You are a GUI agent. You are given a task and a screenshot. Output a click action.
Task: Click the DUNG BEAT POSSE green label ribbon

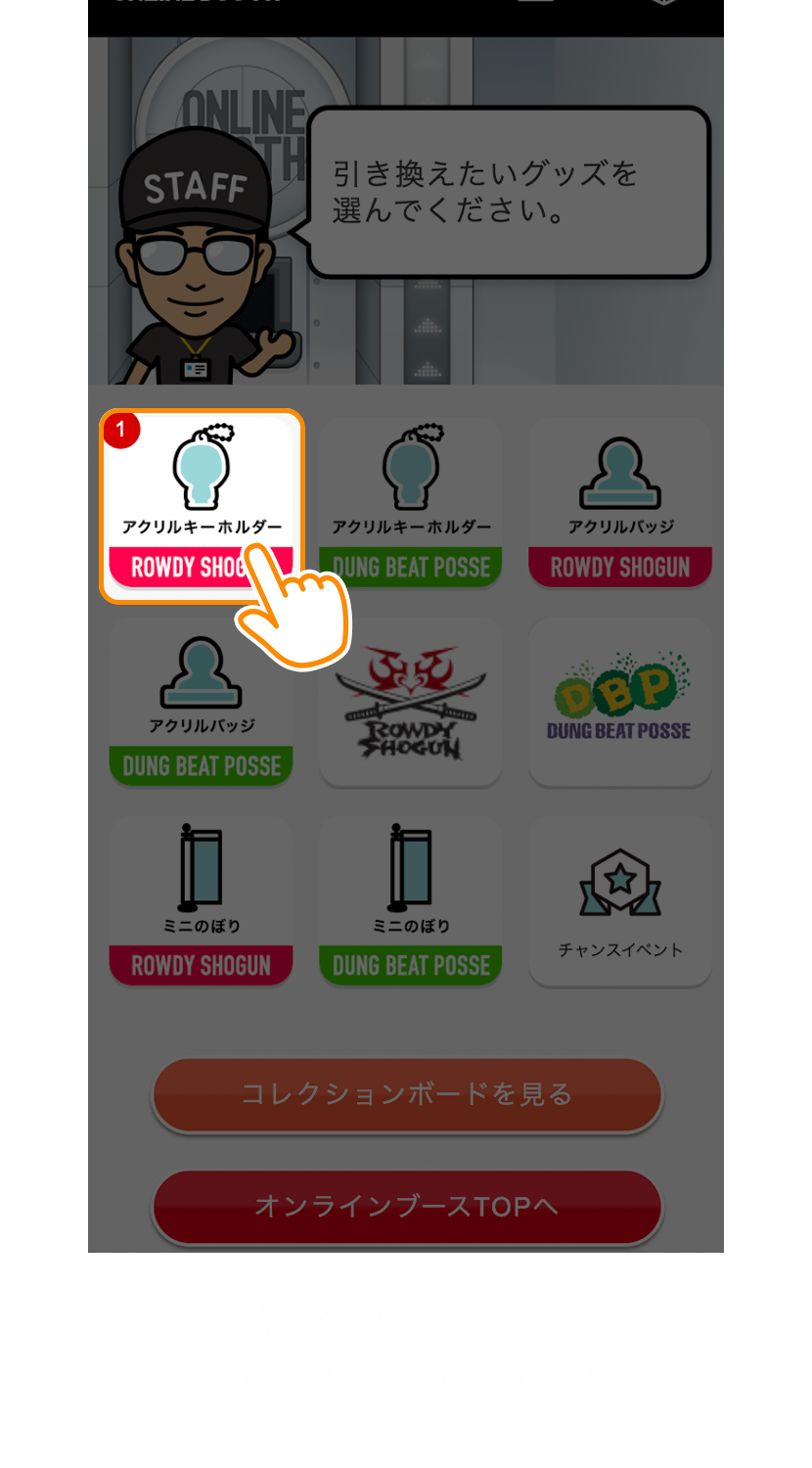click(x=410, y=566)
